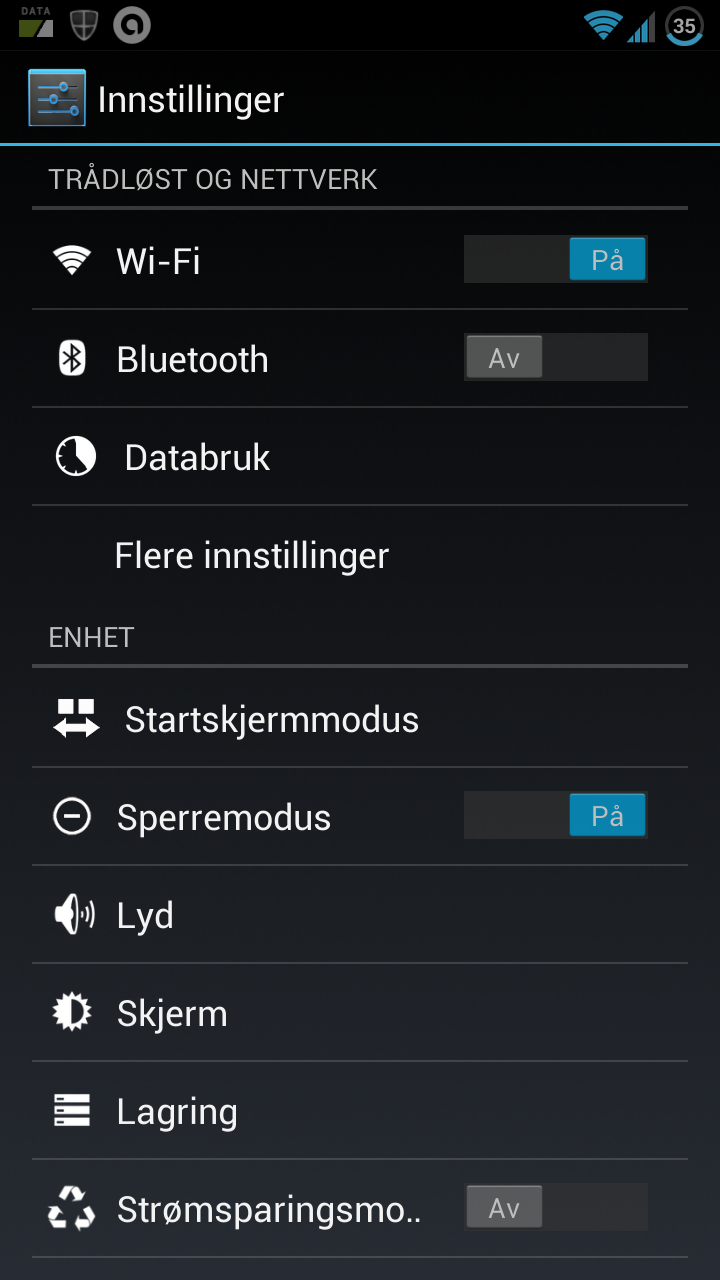Open Lagring settings
This screenshot has width=720, height=1280.
point(360,1111)
